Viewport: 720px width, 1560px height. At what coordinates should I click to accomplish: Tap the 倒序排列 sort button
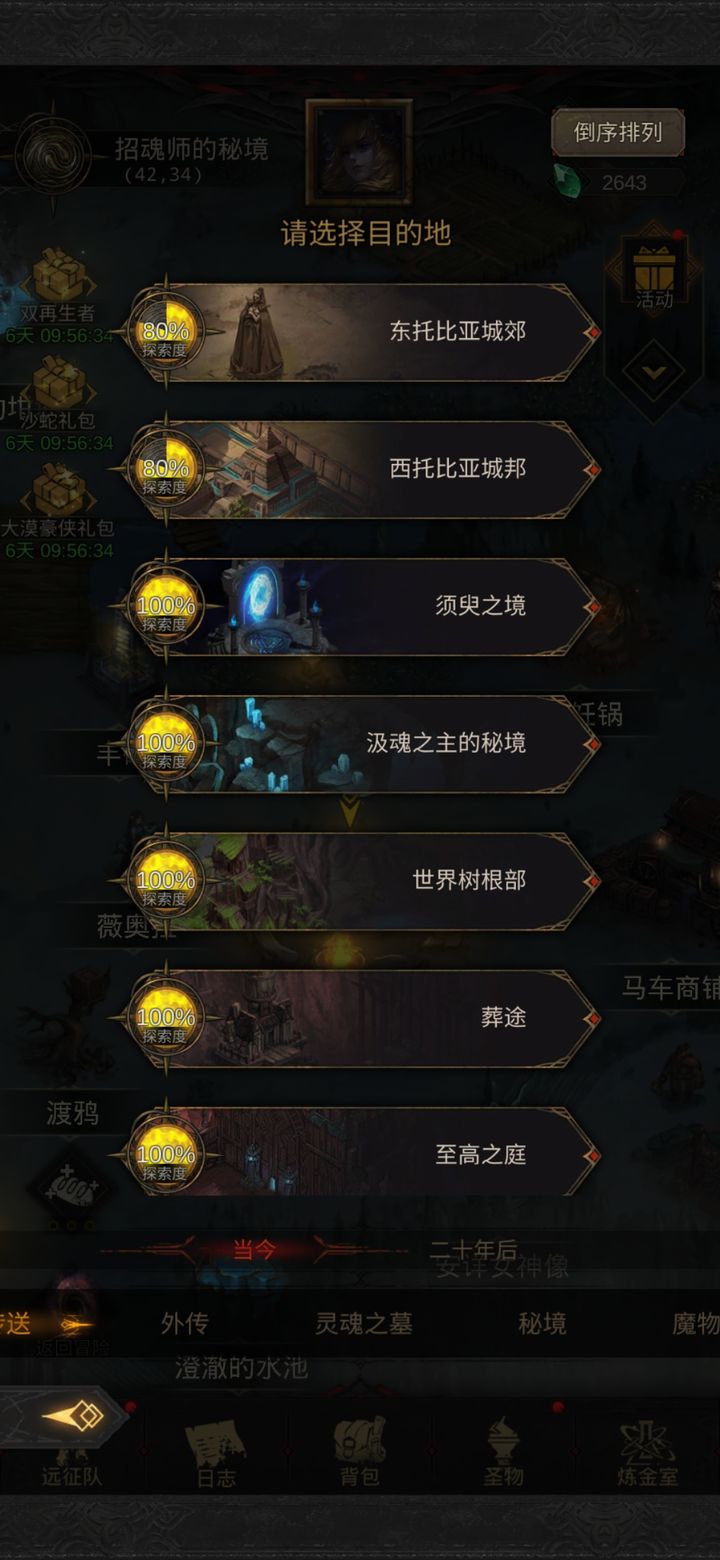click(x=617, y=132)
